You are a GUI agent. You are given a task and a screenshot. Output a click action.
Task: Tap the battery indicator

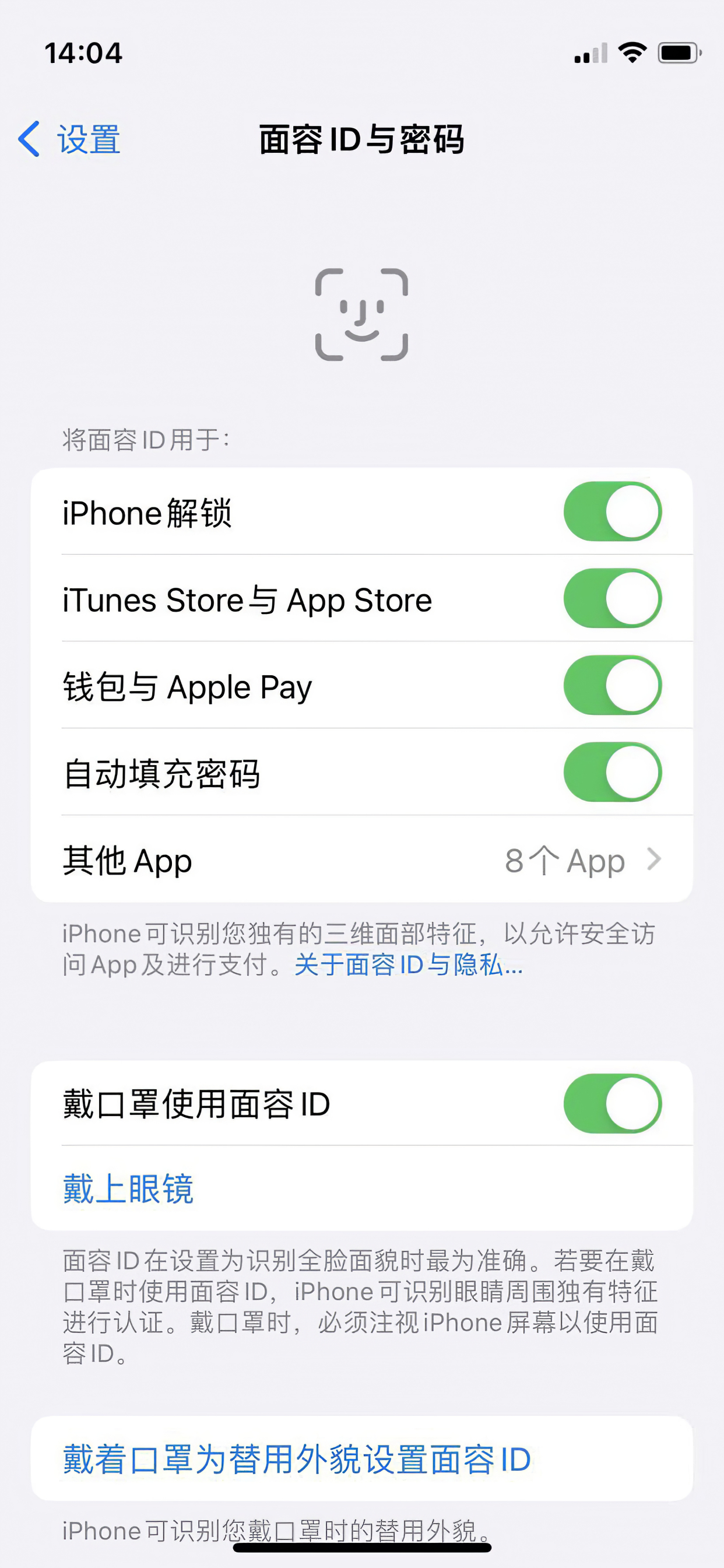pos(678,54)
